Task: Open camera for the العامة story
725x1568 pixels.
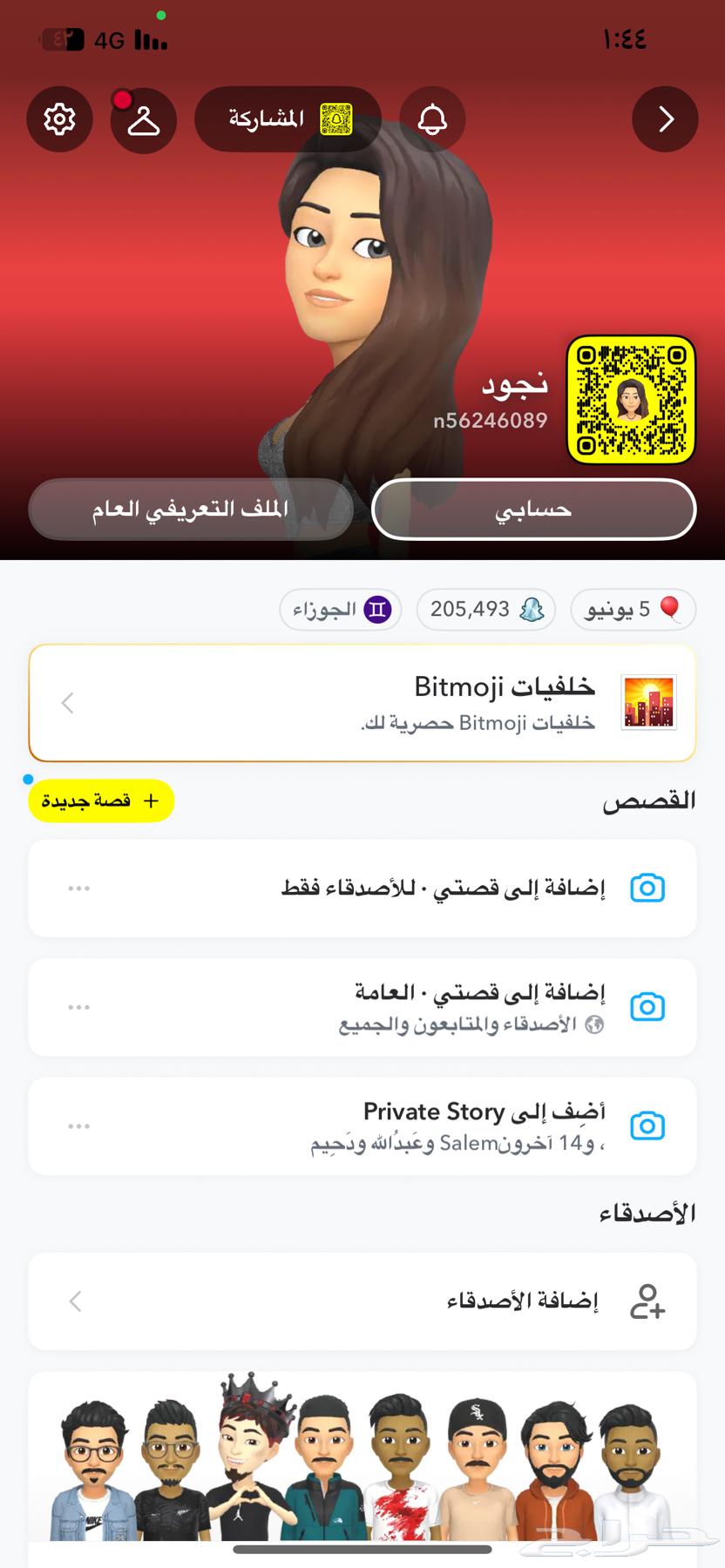Action: tap(647, 1007)
